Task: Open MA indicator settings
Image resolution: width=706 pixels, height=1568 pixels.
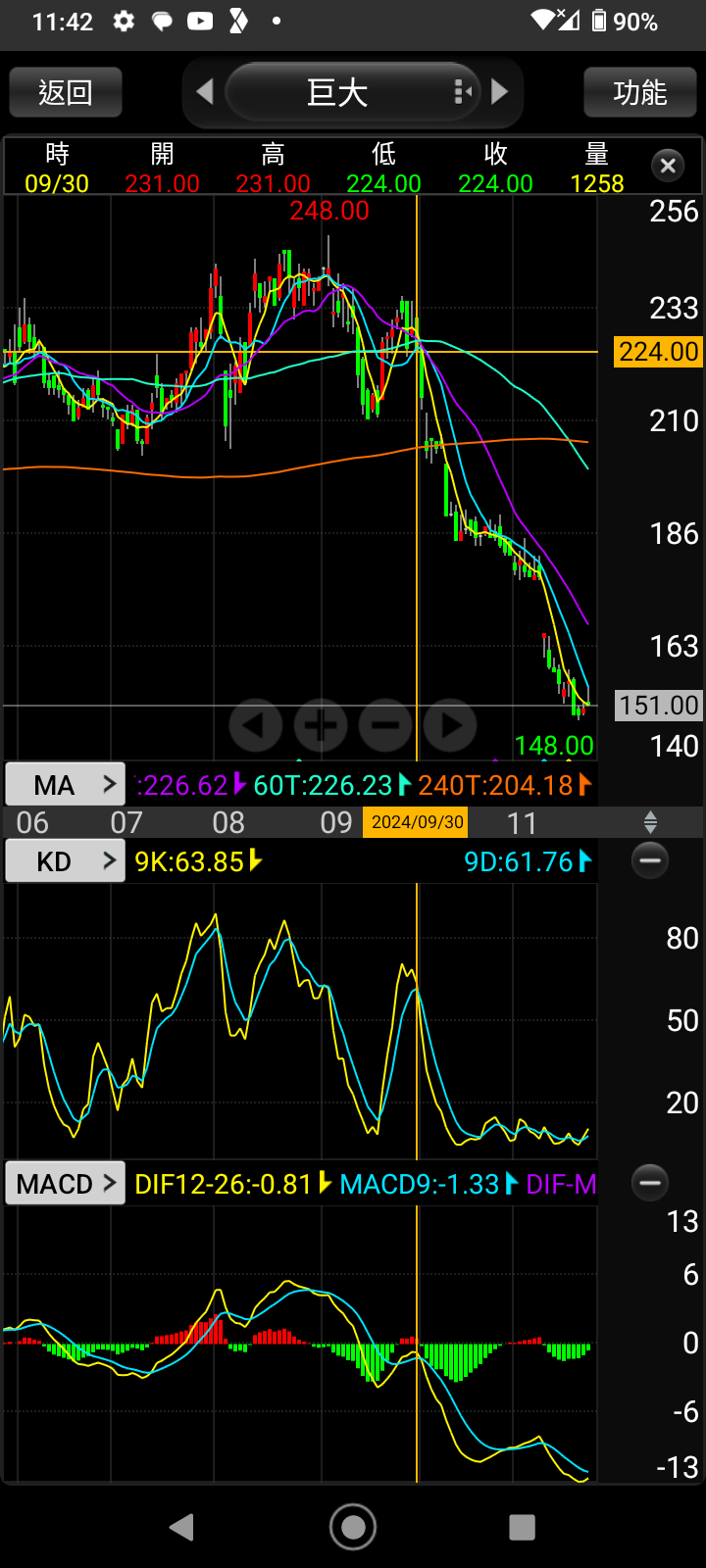Action: click(66, 784)
